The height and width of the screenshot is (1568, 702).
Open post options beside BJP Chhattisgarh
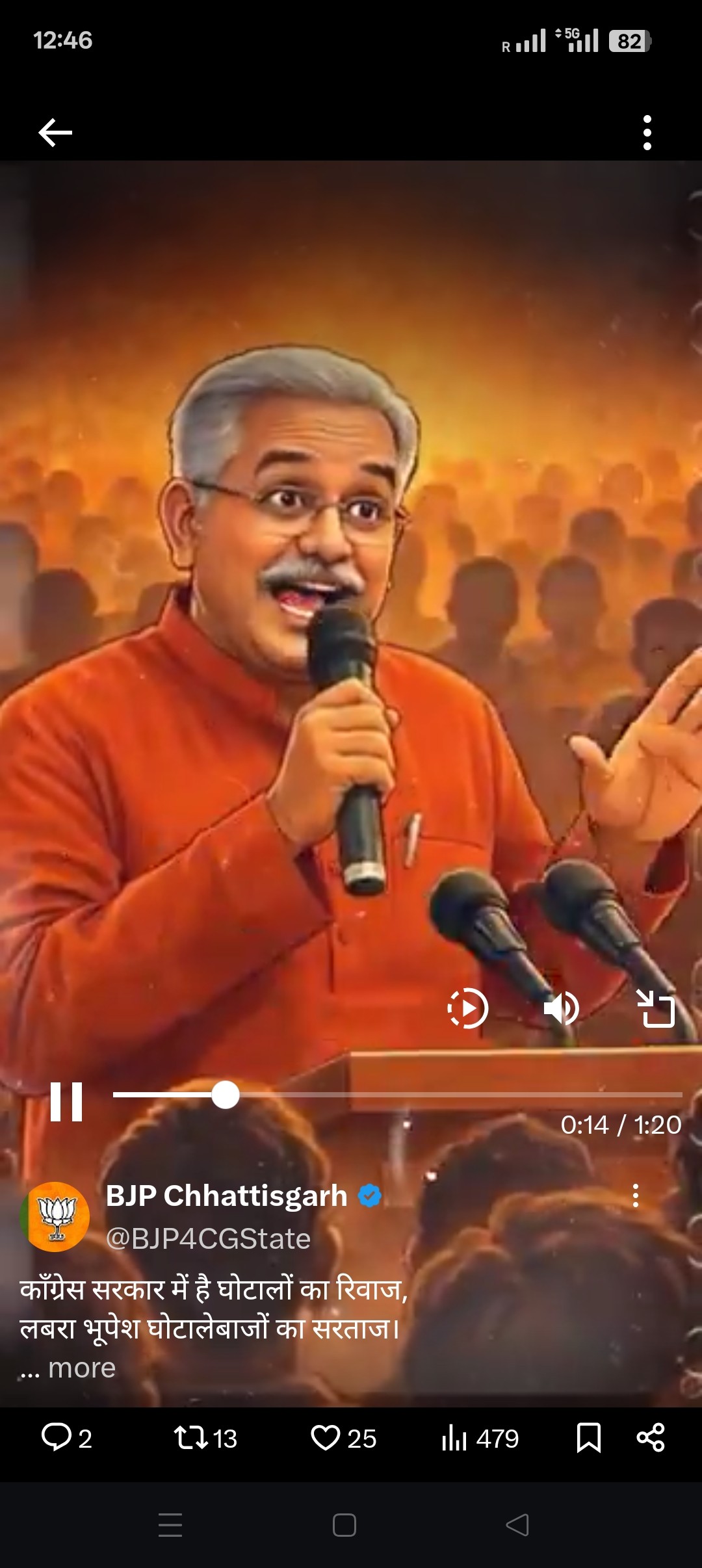point(636,1196)
